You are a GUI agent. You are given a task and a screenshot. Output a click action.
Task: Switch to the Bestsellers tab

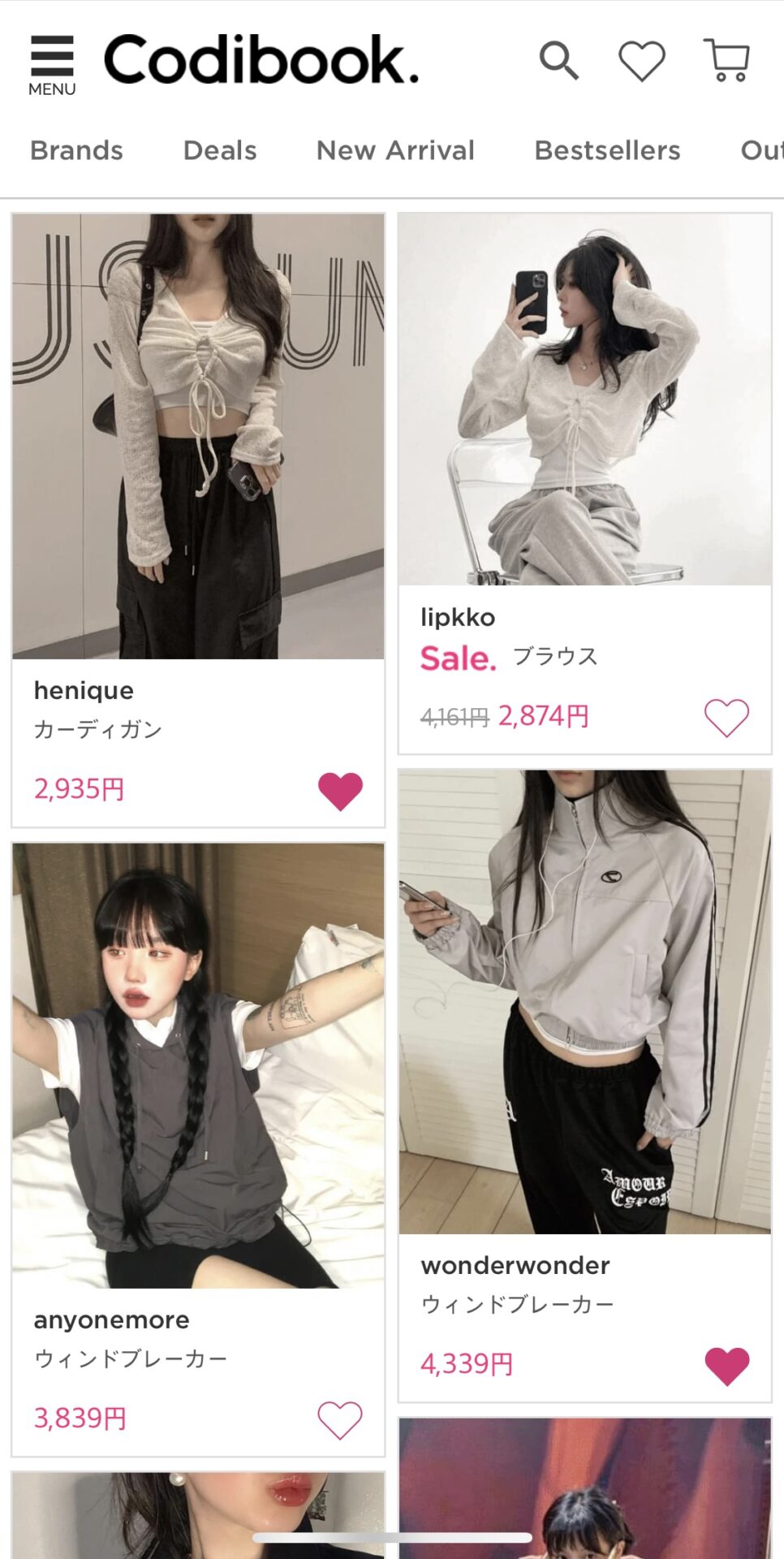click(607, 150)
